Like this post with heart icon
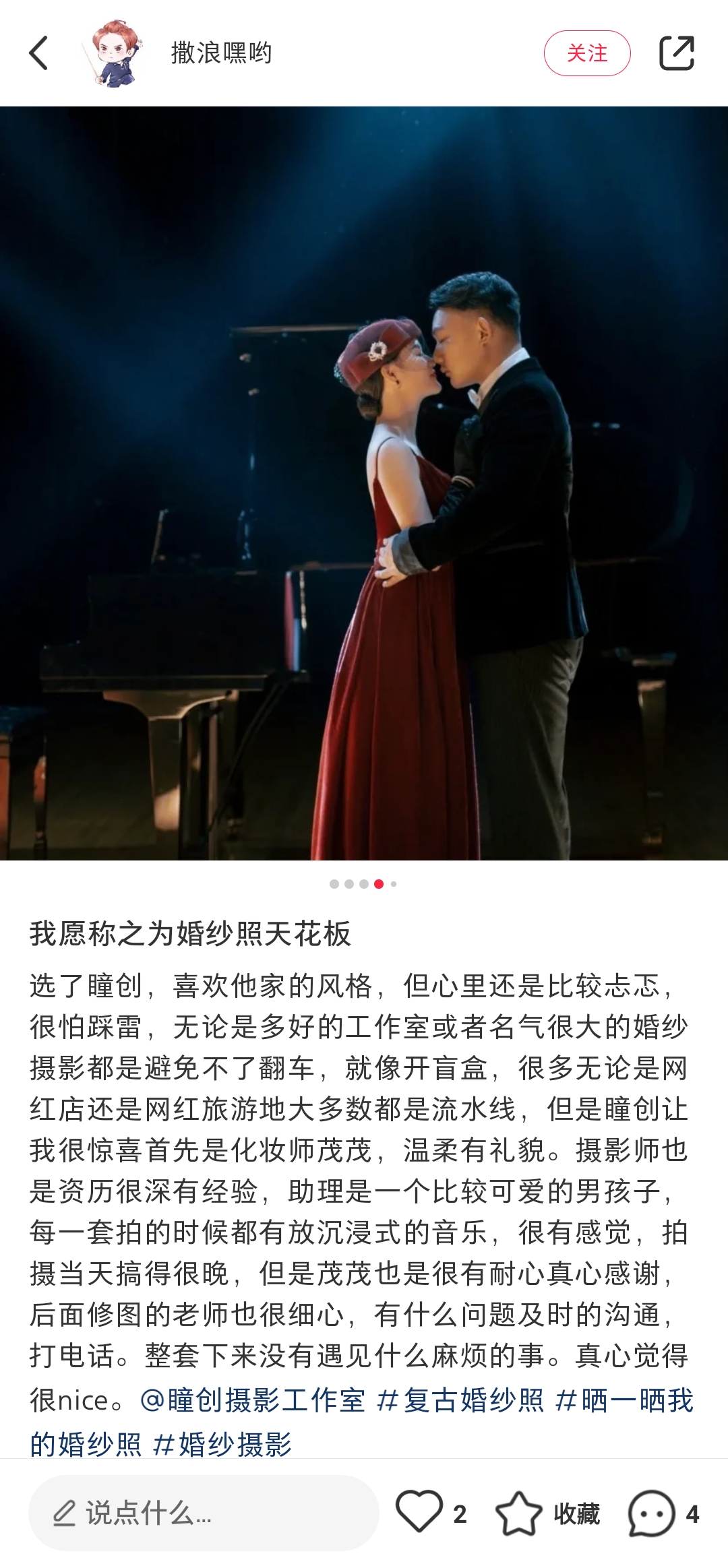The height and width of the screenshot is (1568, 728). [x=419, y=1512]
